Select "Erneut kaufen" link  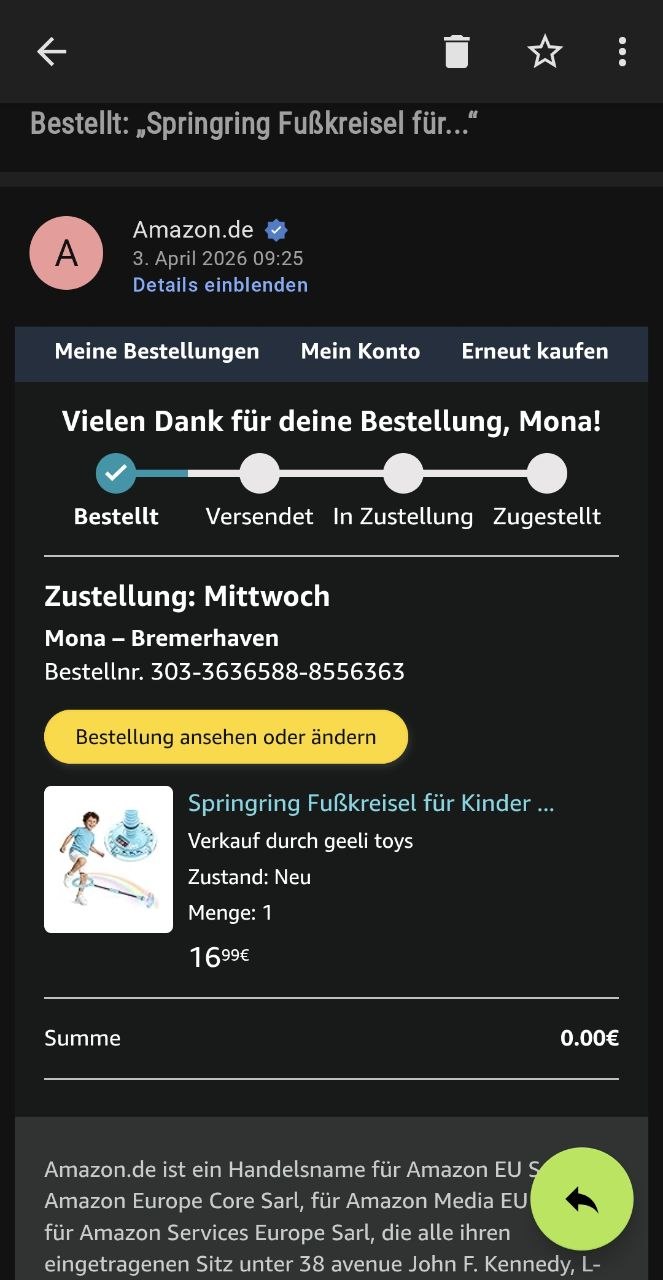(x=534, y=351)
